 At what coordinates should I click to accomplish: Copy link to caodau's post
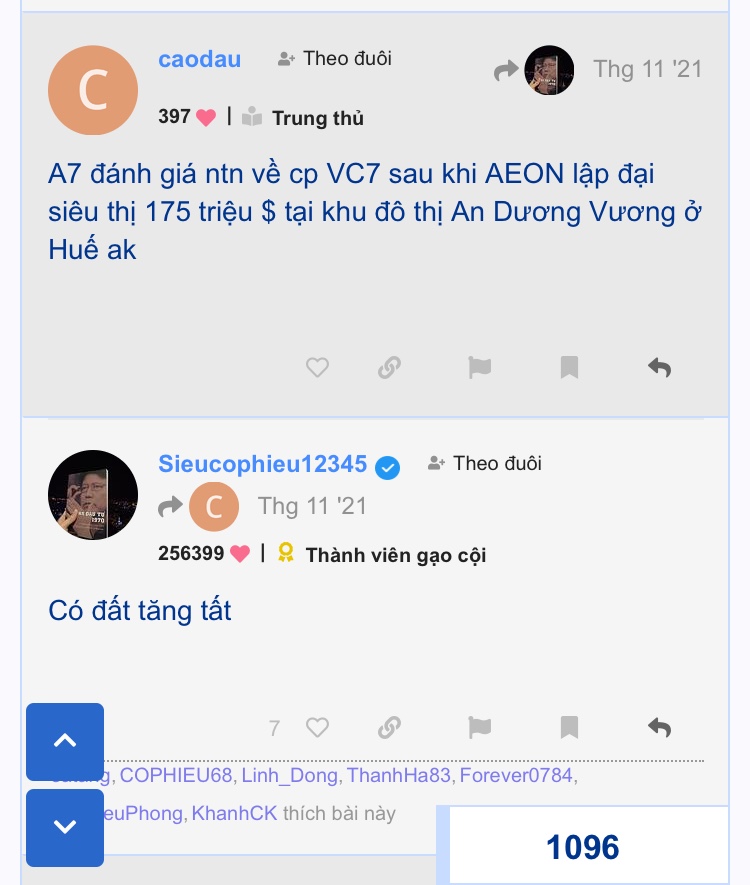pos(389,368)
